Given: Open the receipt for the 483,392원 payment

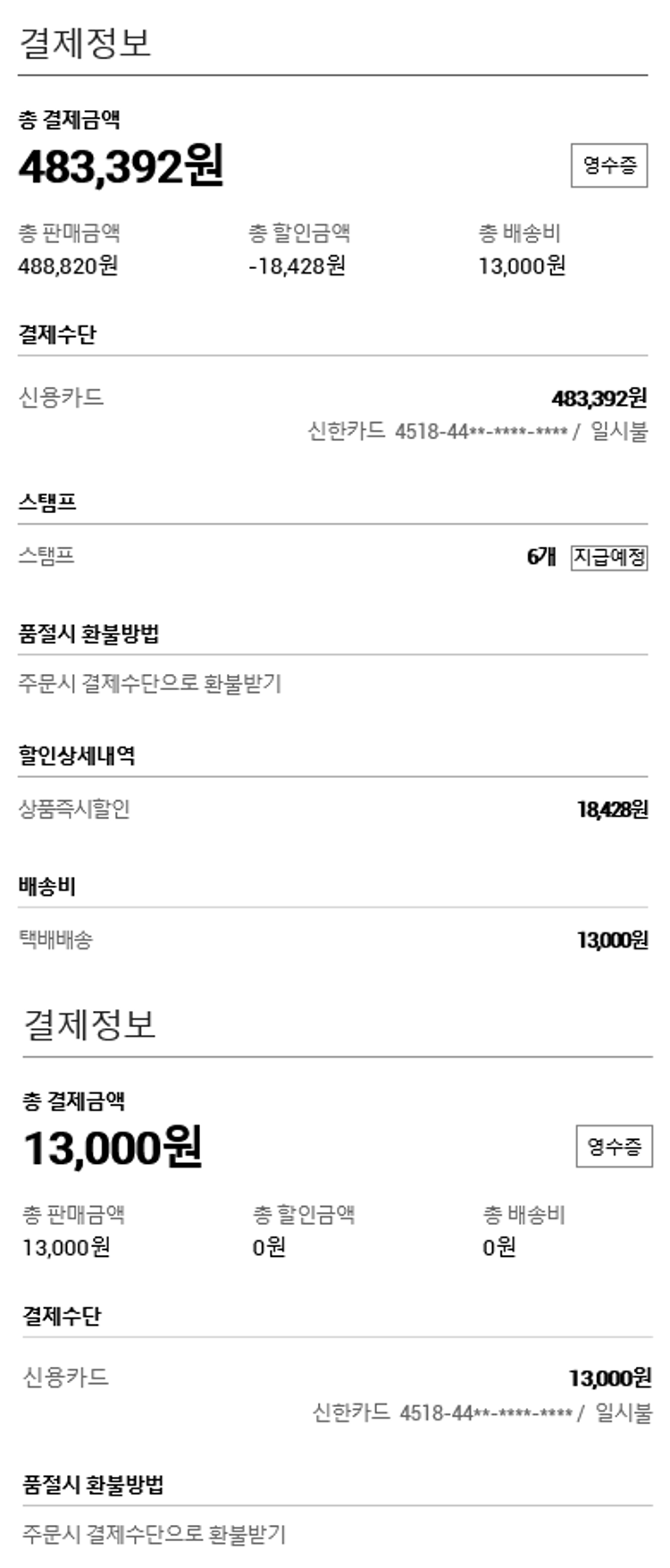Looking at the screenshot, I should (608, 165).
